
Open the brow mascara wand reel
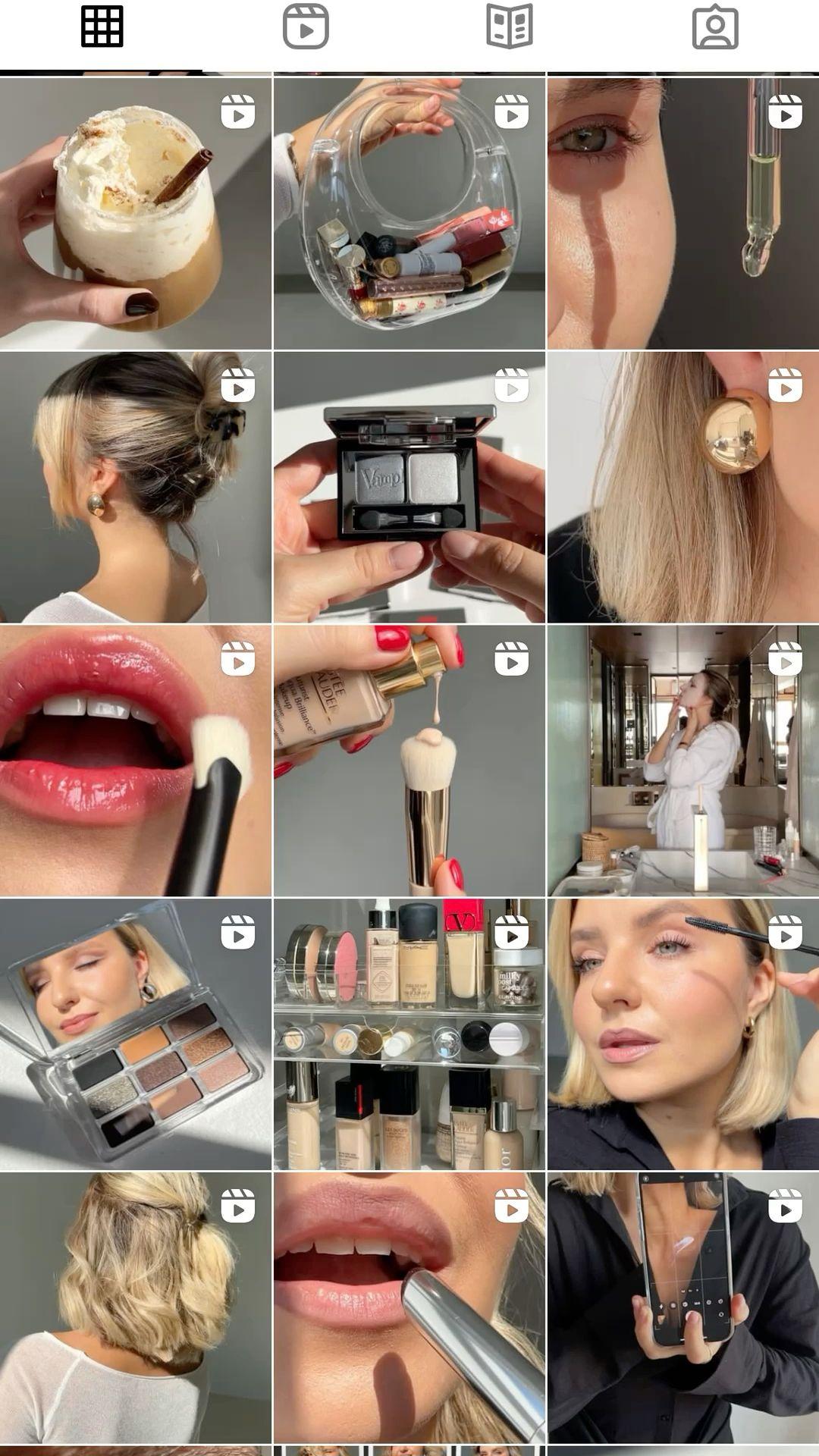683,1034
